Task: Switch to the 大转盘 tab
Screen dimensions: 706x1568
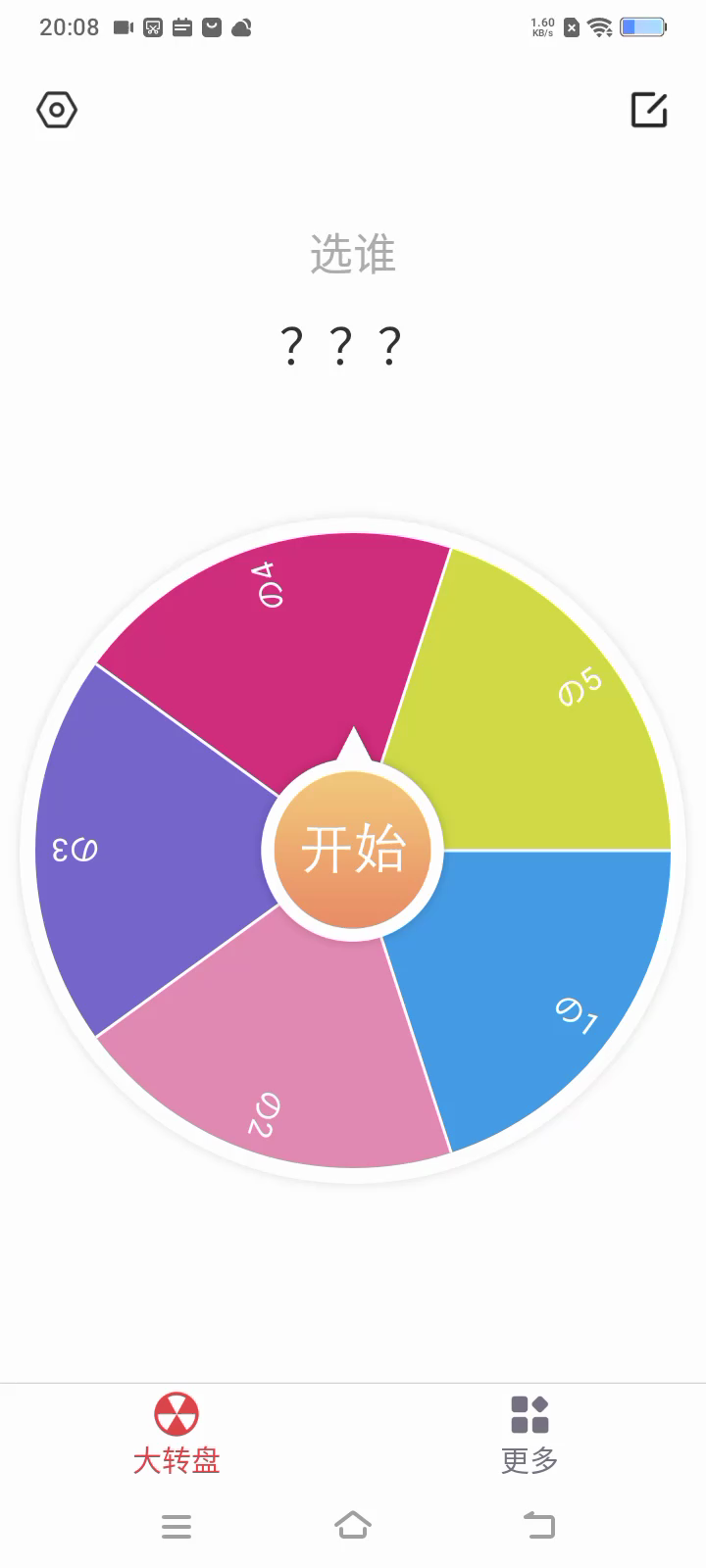Action: [176, 1434]
